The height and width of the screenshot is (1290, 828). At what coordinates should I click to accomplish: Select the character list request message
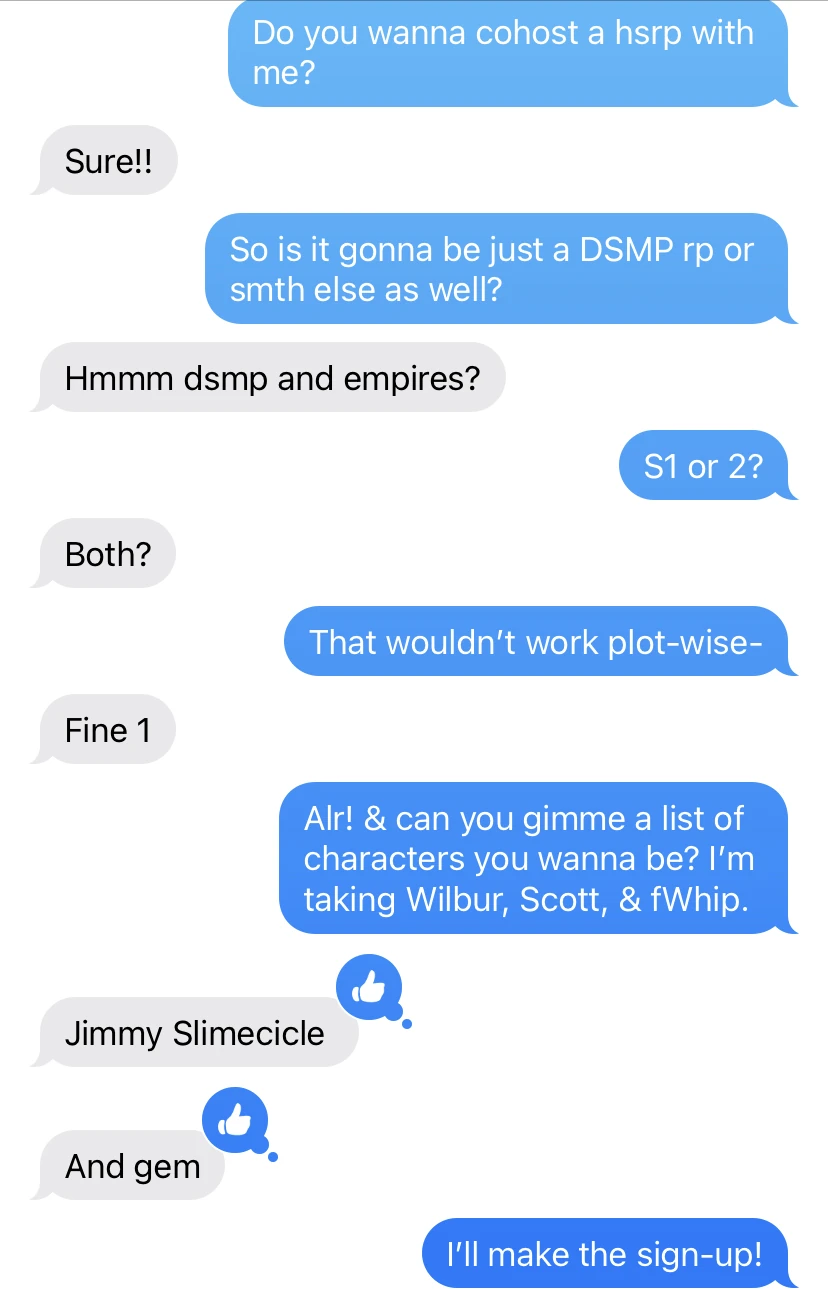[536, 858]
